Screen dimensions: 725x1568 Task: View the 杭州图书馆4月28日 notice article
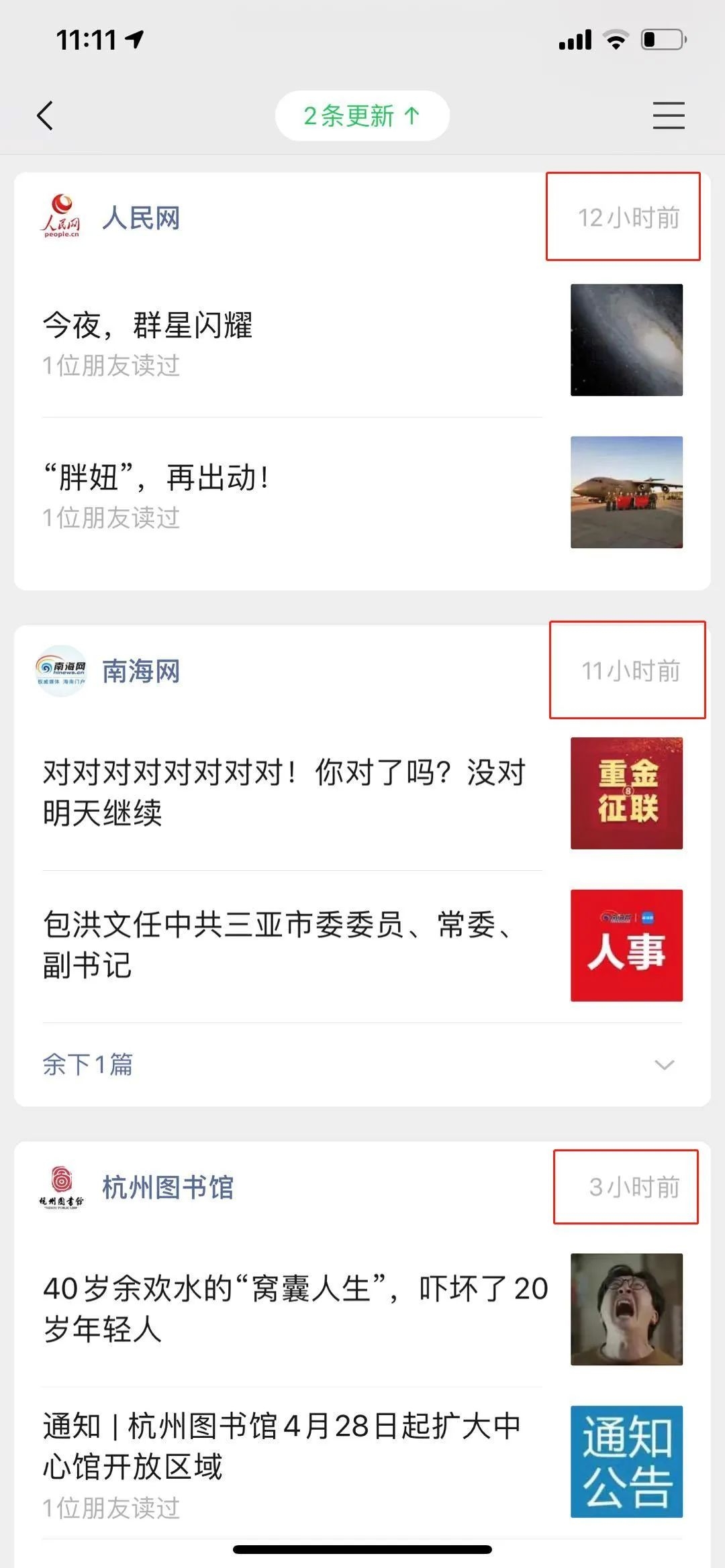click(282, 1446)
